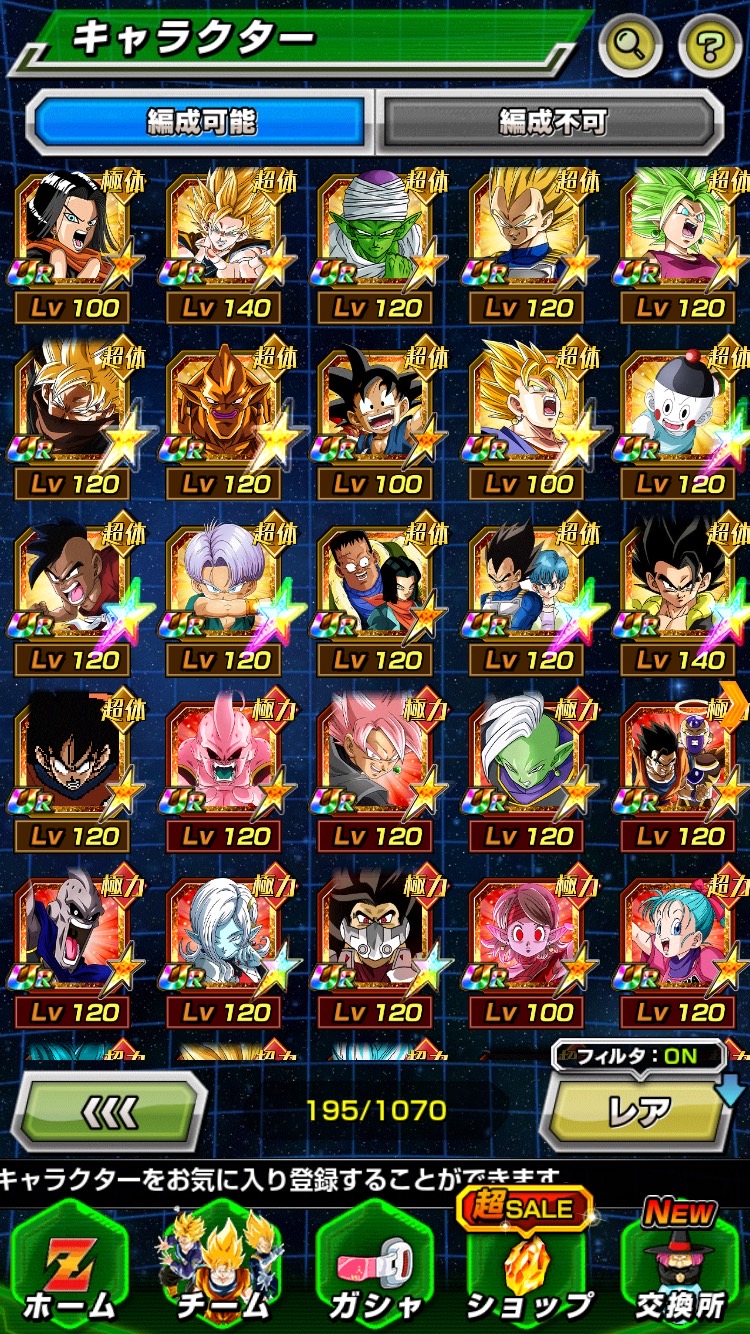Select the Chiaotzu Lv 120 card
This screenshot has height=1334, width=750.
(x=680, y=420)
